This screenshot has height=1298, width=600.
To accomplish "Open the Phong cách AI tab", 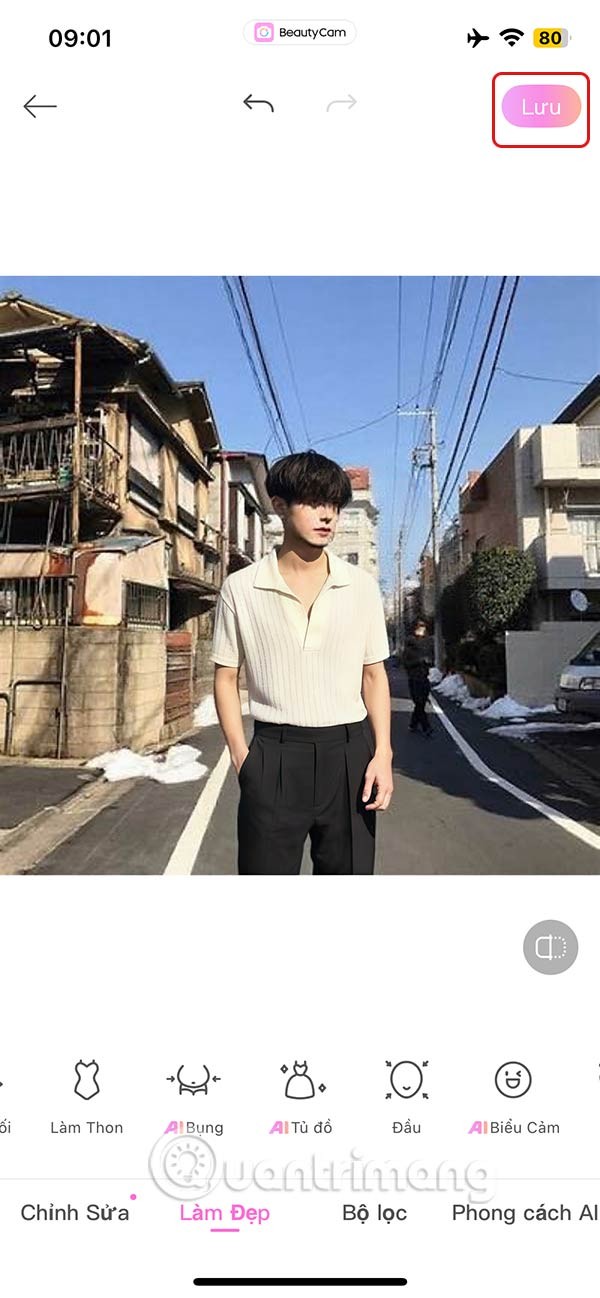I will click(524, 1213).
